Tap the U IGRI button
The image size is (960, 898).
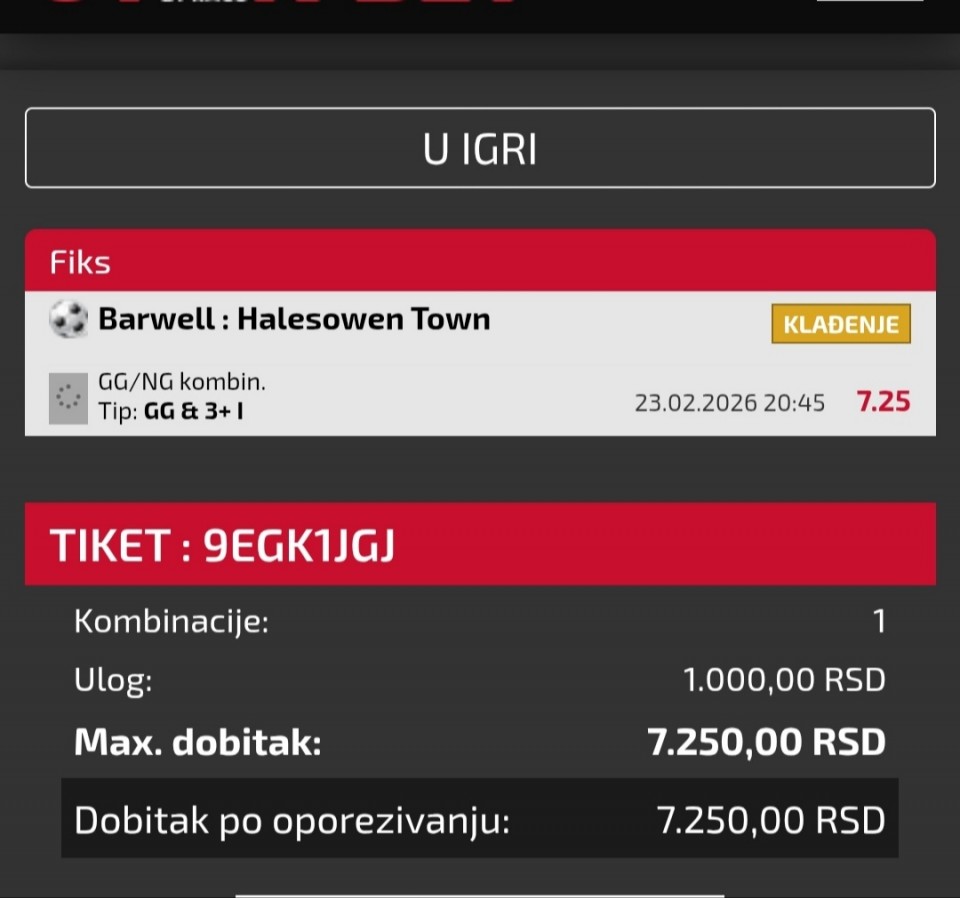pyautogui.click(x=480, y=148)
